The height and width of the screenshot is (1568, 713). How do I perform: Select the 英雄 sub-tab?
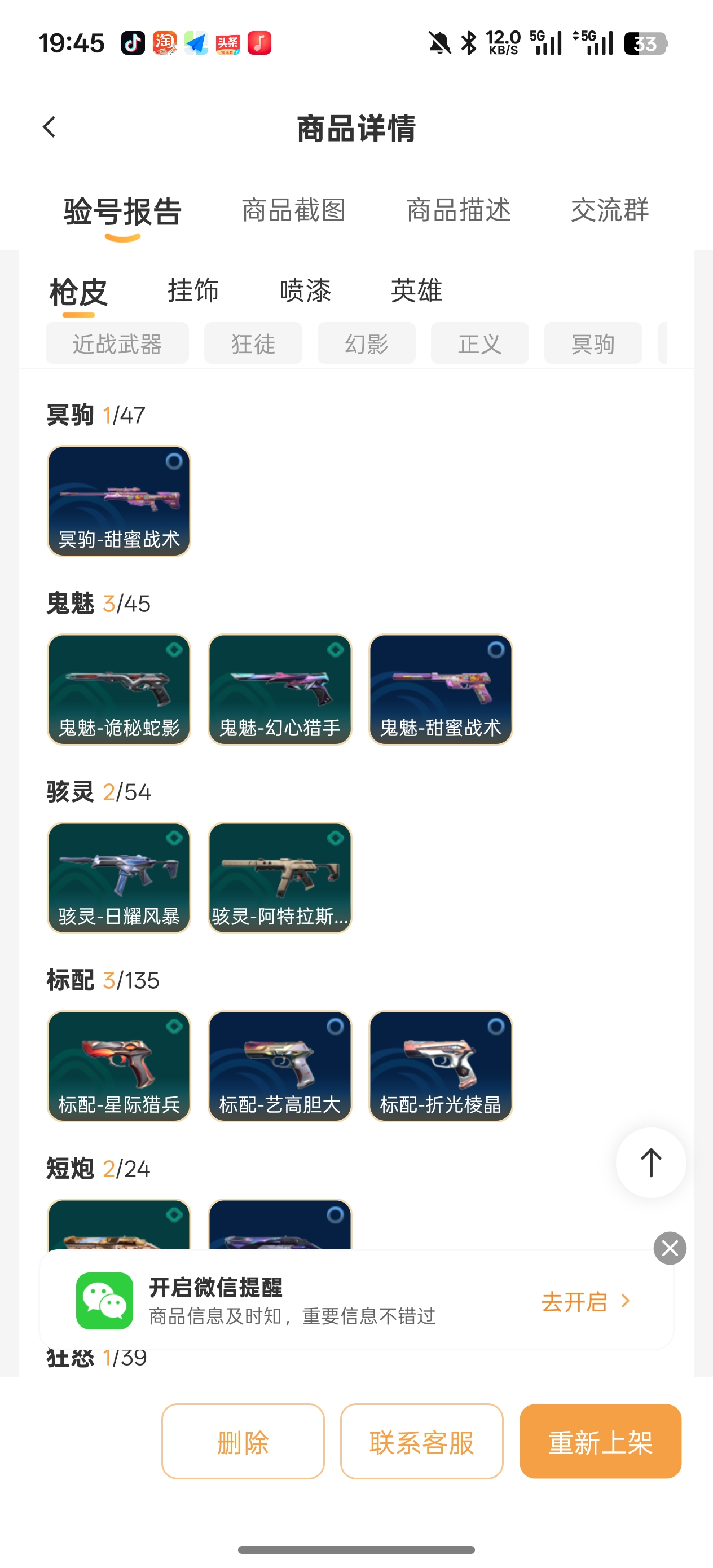point(416,290)
